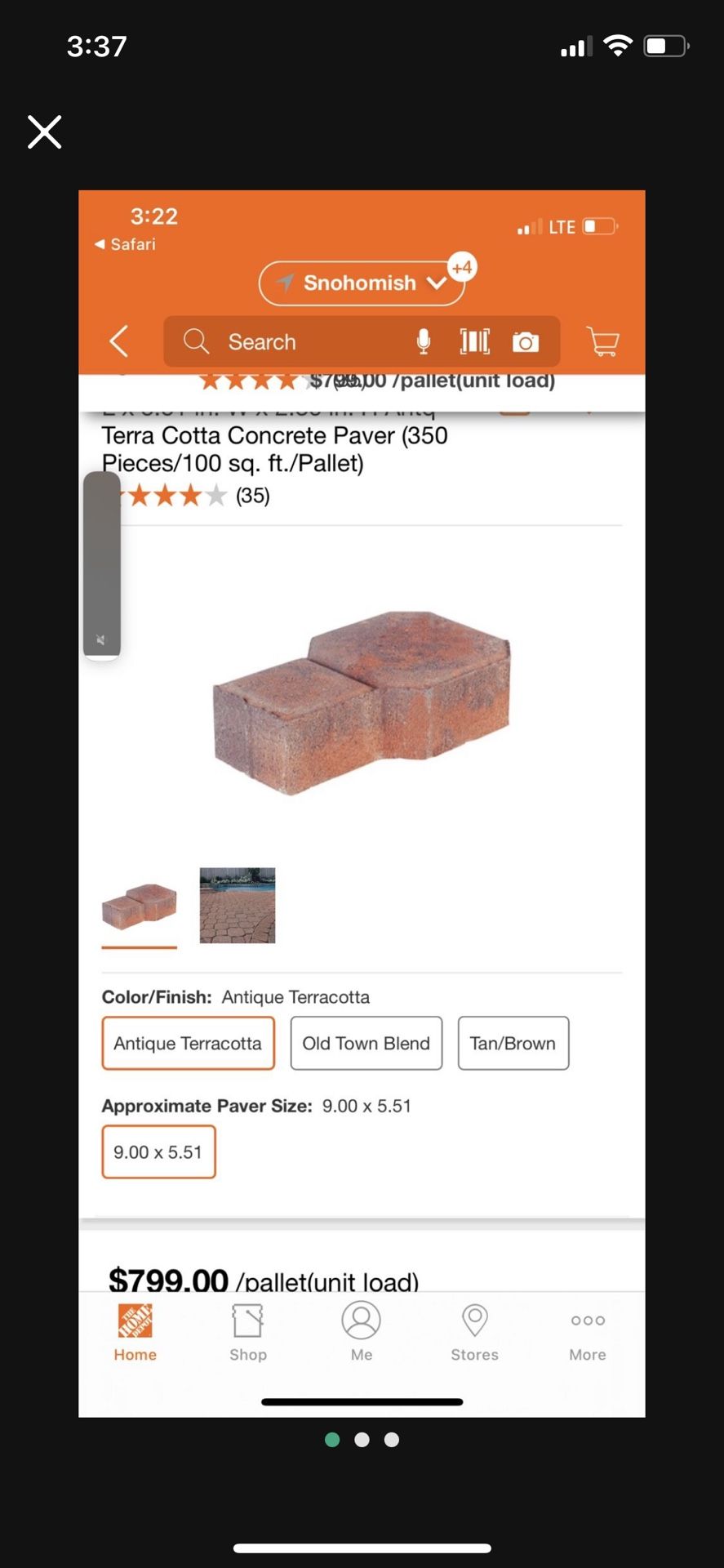The image size is (724, 1568).
Task: Choose the 9.00 x 5.51 paver size
Action: tap(158, 1151)
